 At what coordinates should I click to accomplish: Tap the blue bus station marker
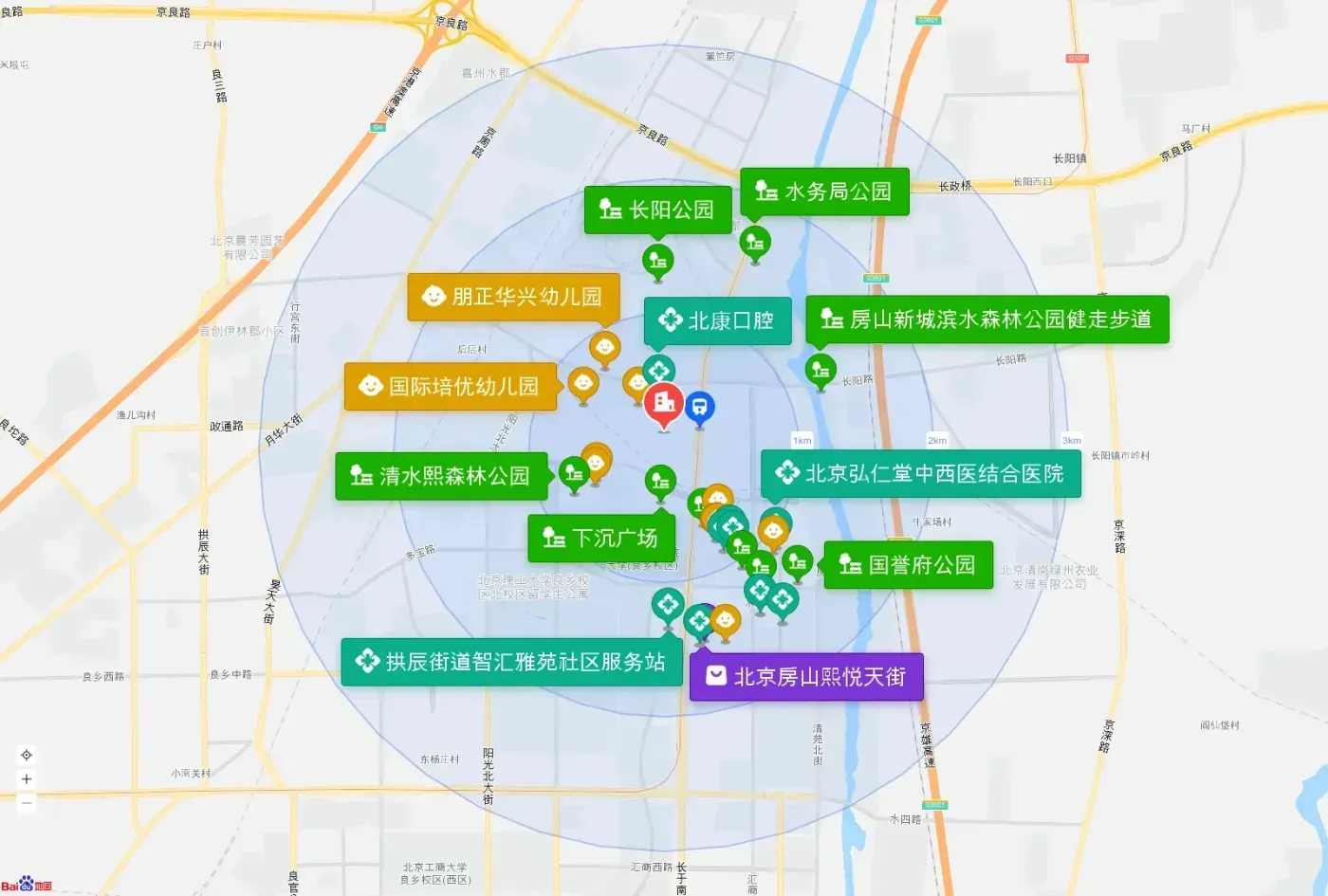pyautogui.click(x=700, y=408)
